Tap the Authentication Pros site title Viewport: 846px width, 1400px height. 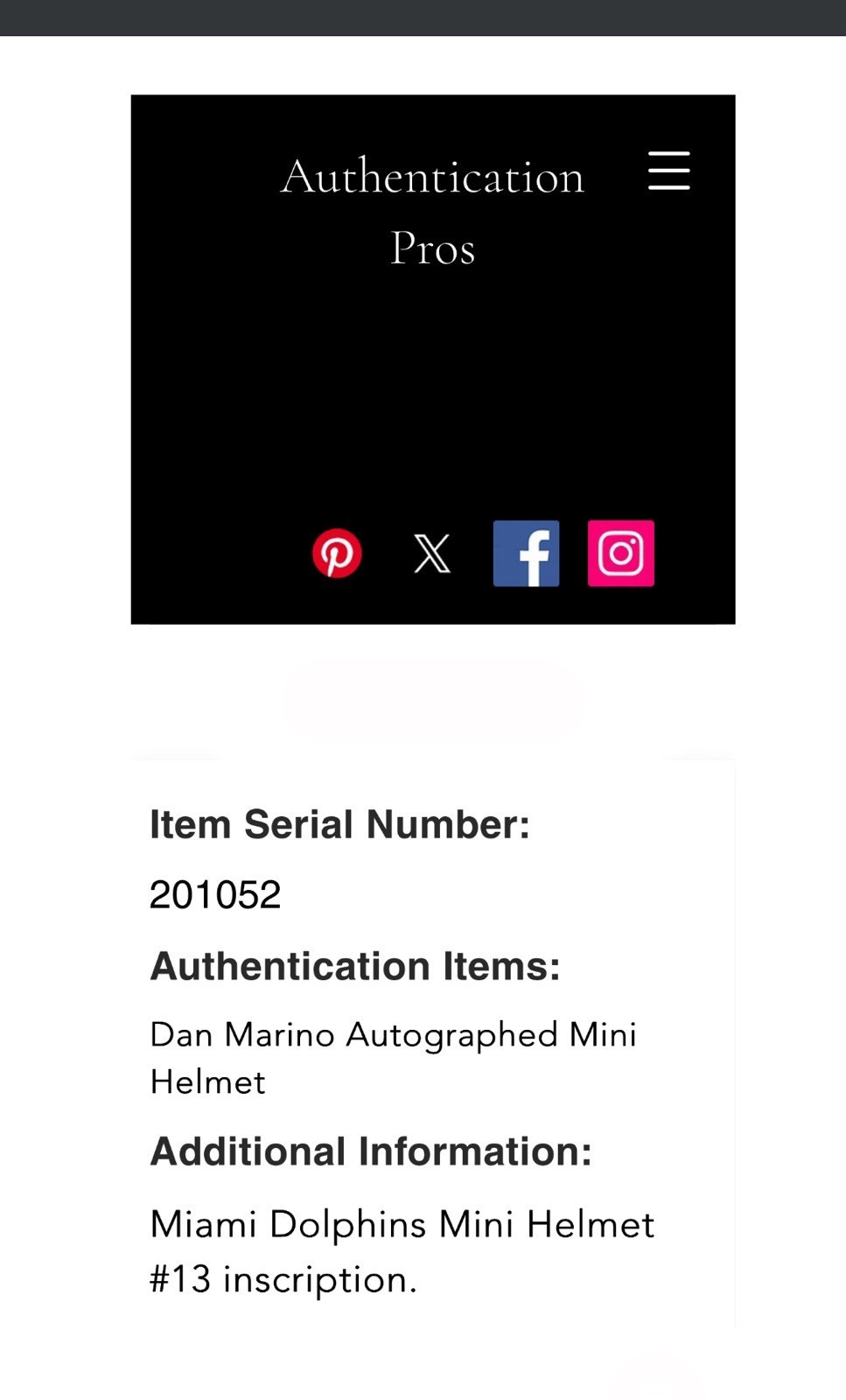point(432,212)
